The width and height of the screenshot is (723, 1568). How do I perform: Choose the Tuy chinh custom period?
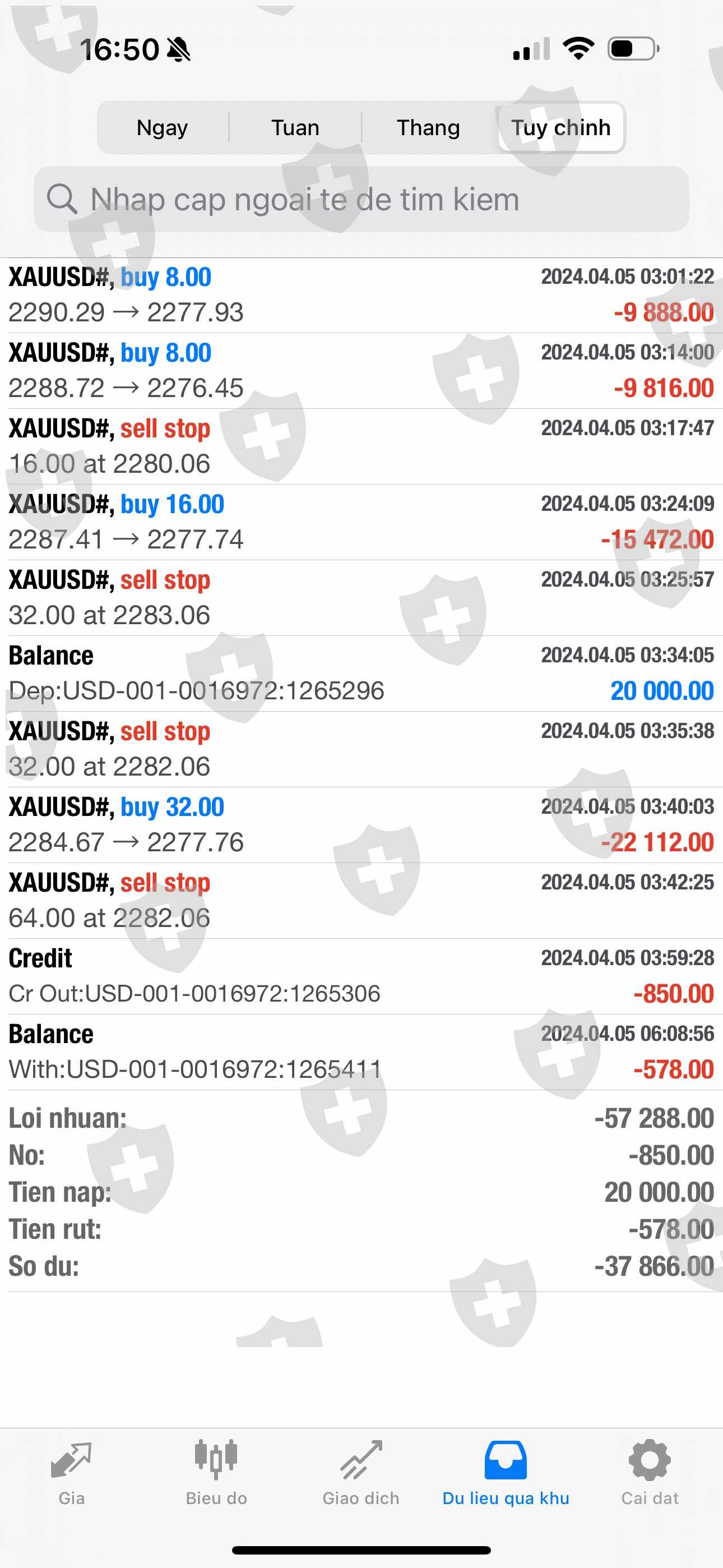(560, 128)
